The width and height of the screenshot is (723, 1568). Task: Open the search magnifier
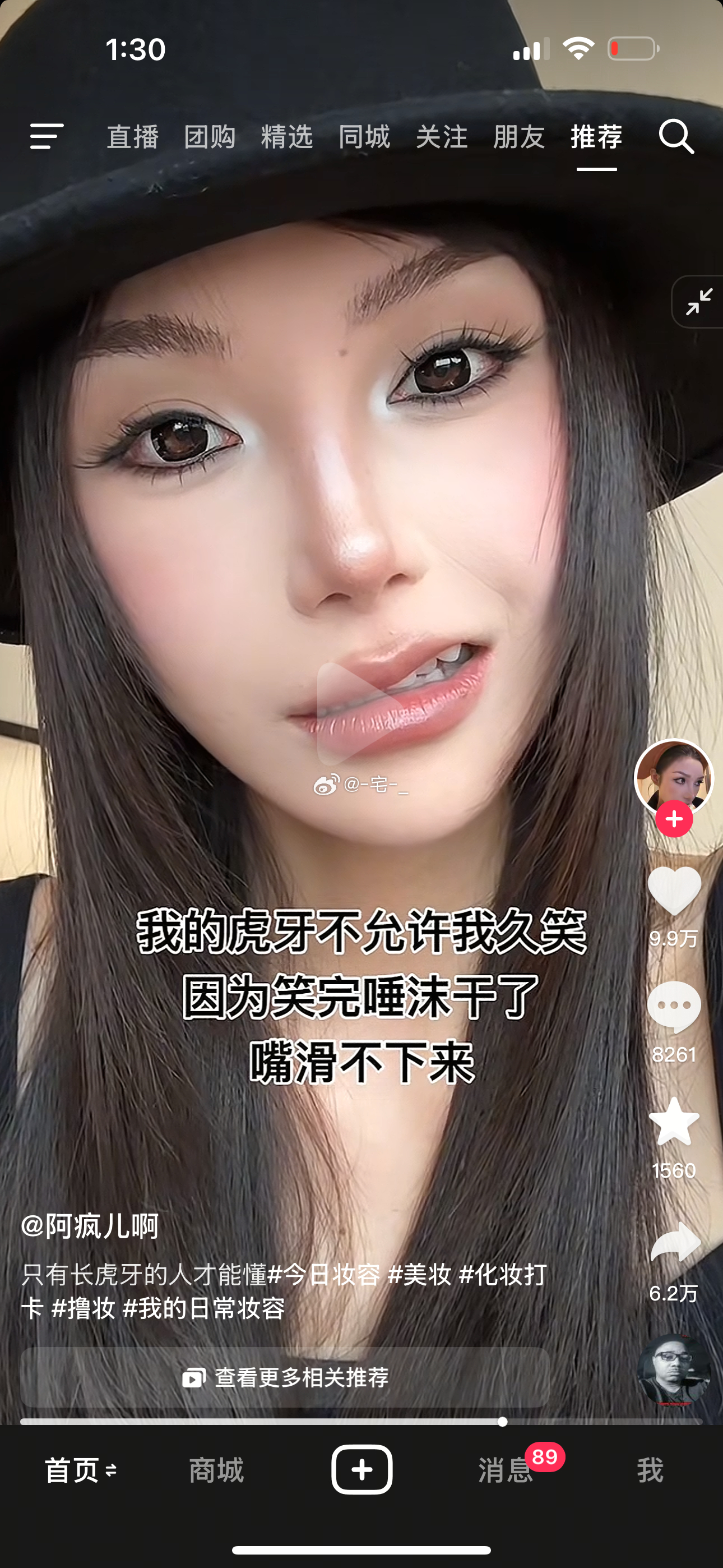(676, 136)
